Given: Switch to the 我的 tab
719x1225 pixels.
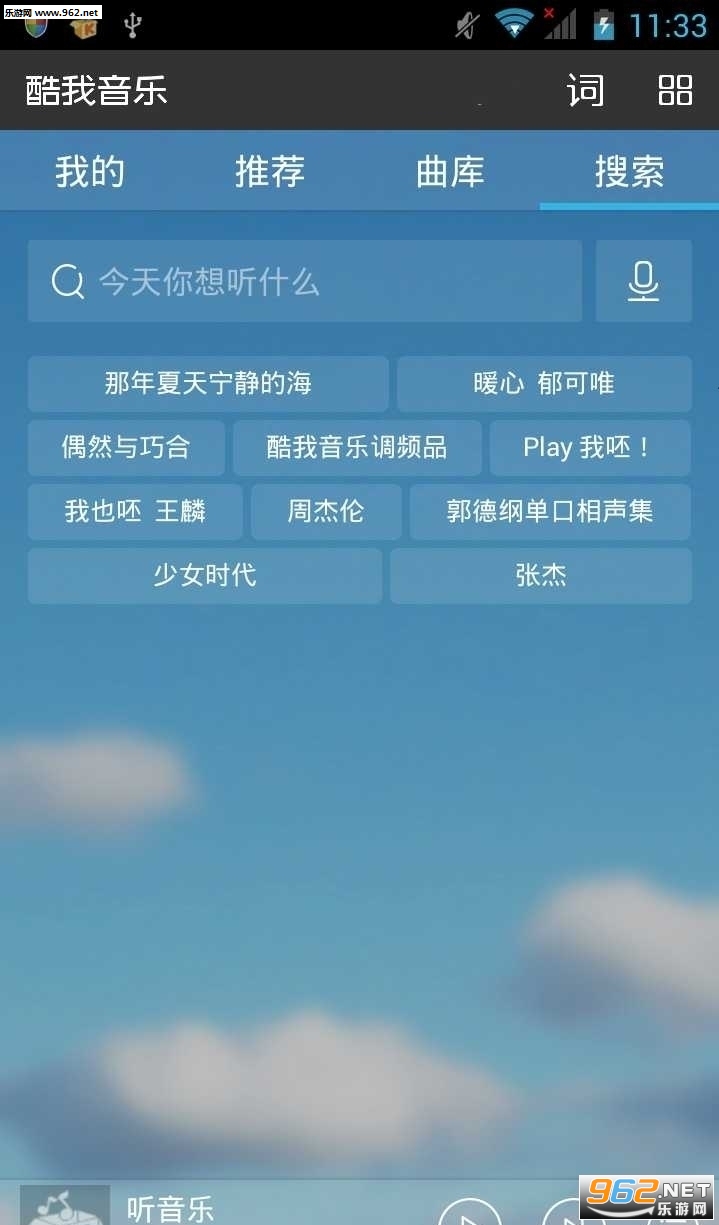Looking at the screenshot, I should 90,171.
